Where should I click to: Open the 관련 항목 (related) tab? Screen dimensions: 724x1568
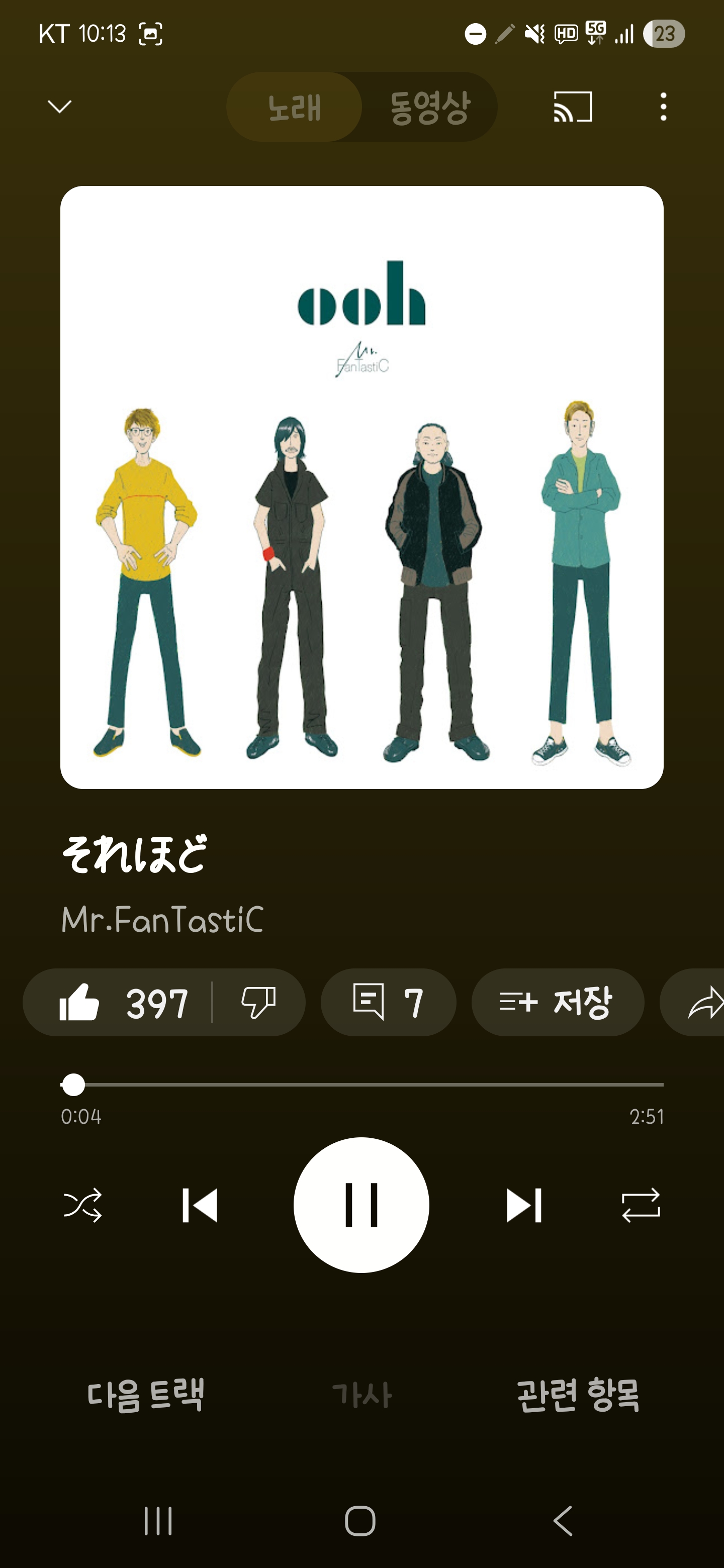point(578,1395)
